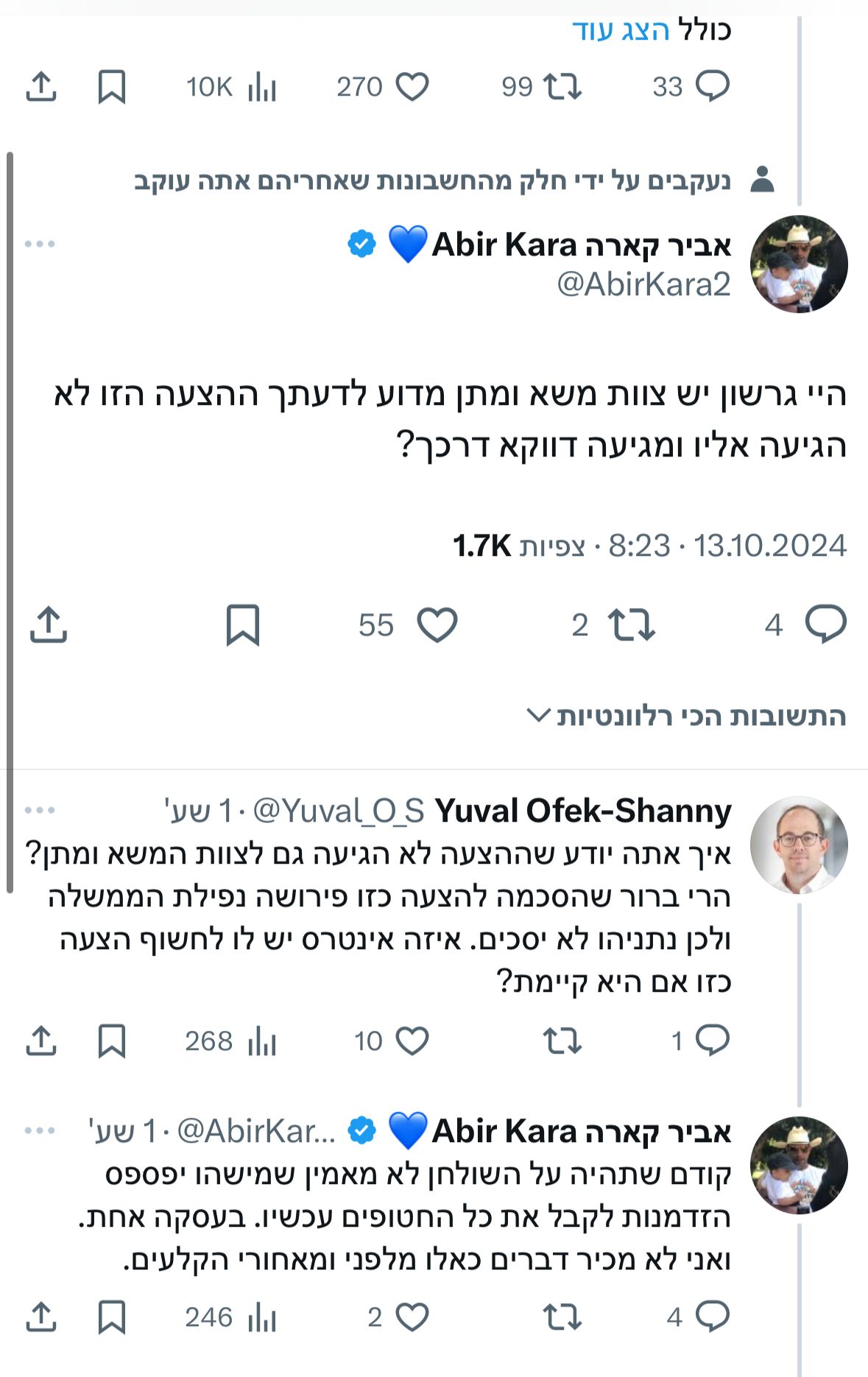Viewport: 868px width, 1377px height.
Task: Open the 33 replies on the top post
Action: 712,86
